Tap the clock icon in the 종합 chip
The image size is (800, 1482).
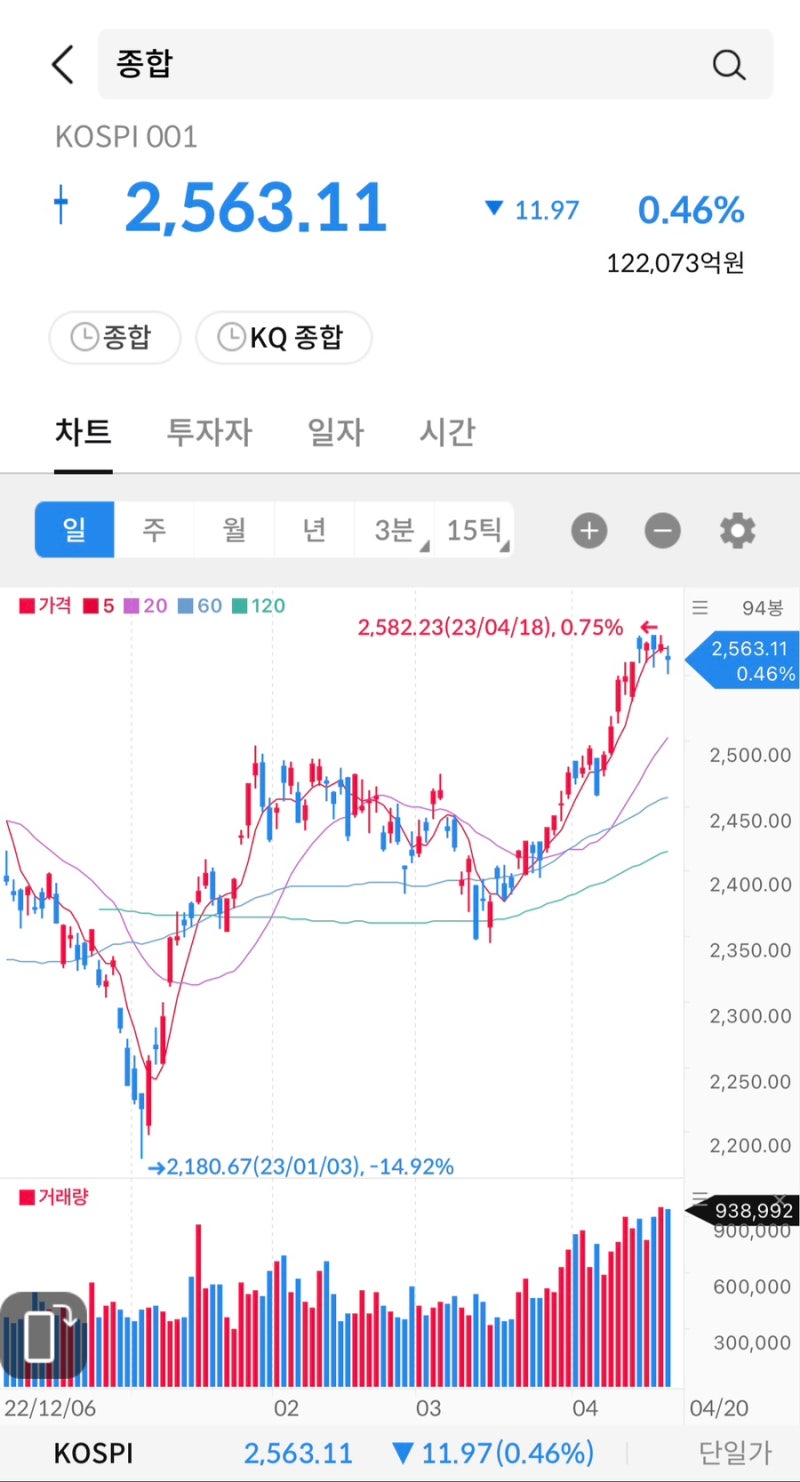coord(85,337)
